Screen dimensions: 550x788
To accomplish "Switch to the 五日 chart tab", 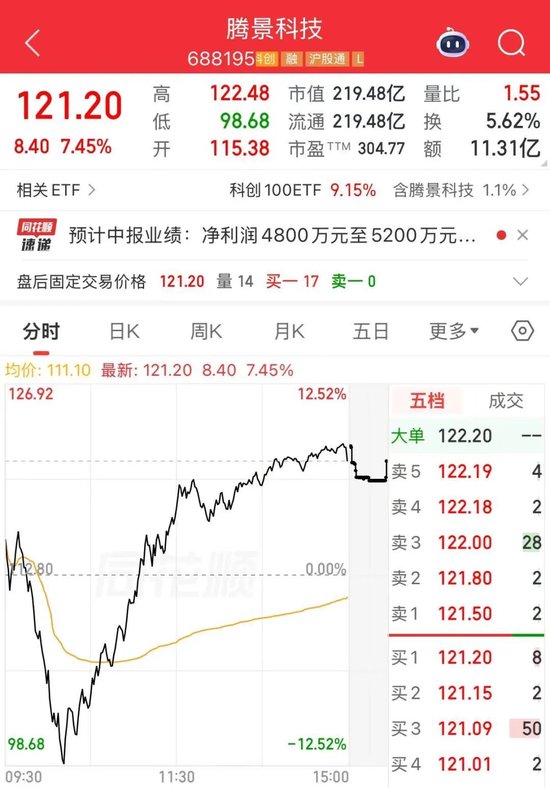I will coord(371,332).
